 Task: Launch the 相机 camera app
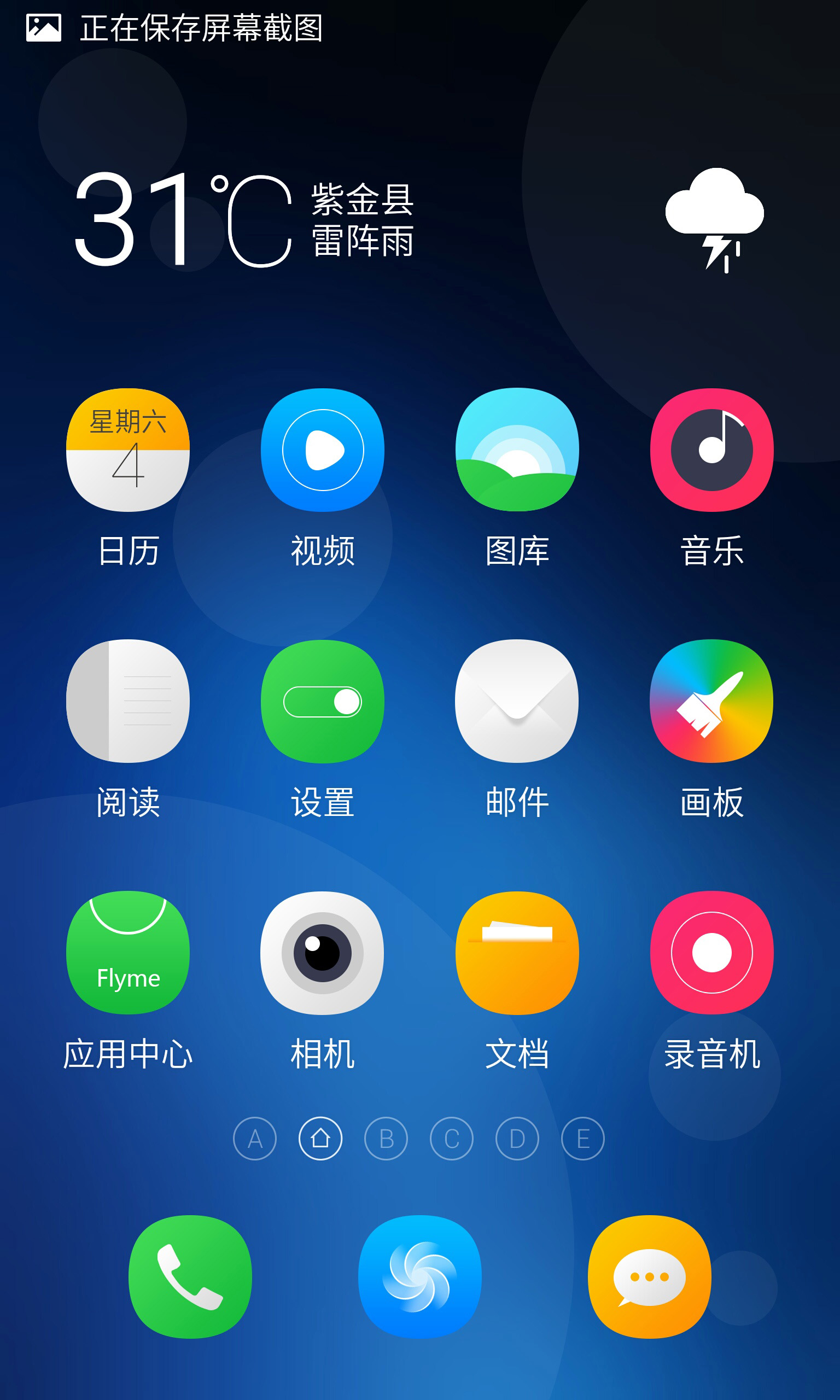[323, 953]
